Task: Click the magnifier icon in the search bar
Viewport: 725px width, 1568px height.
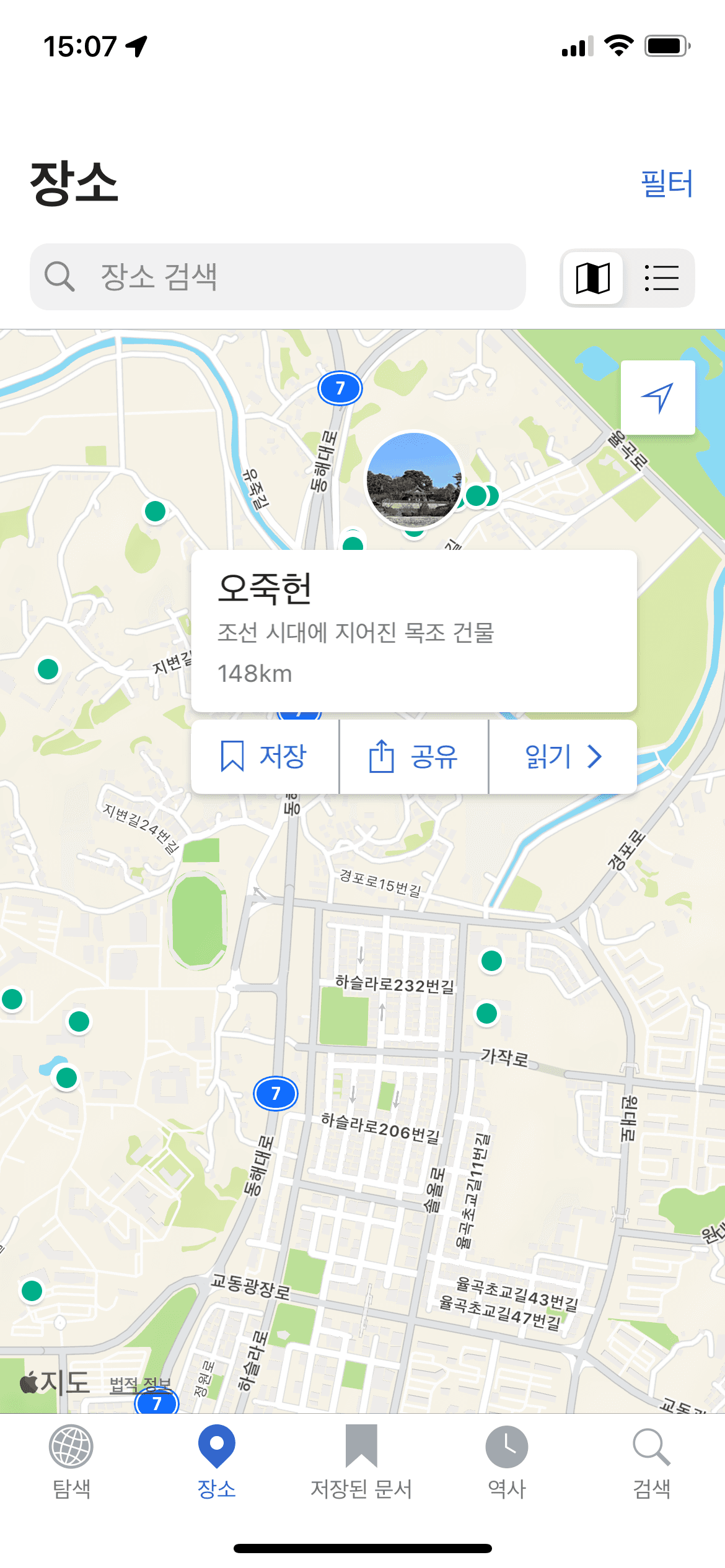Action: [x=60, y=277]
